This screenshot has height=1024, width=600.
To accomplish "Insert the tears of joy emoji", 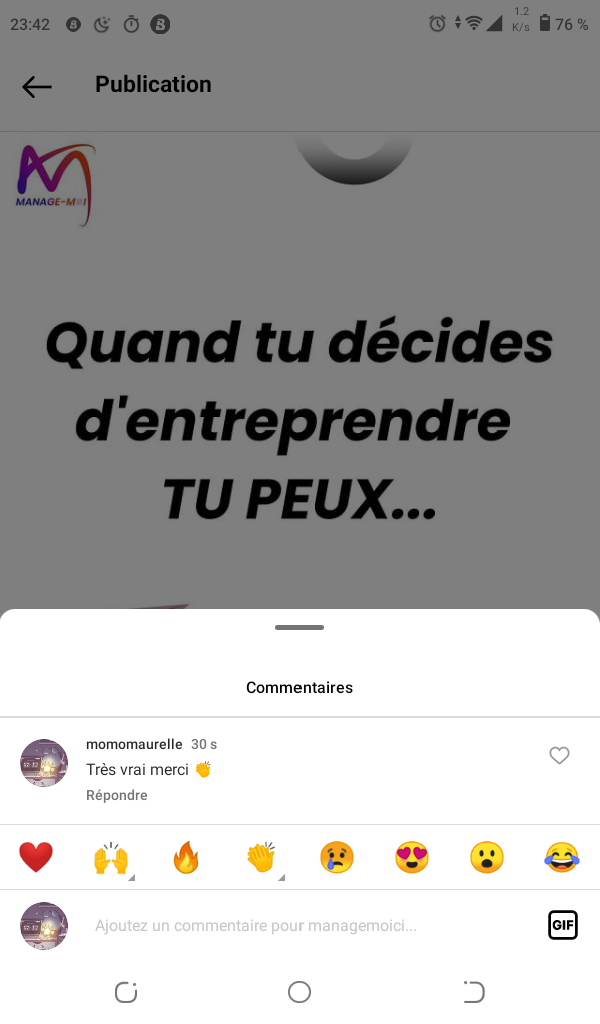I will (562, 858).
